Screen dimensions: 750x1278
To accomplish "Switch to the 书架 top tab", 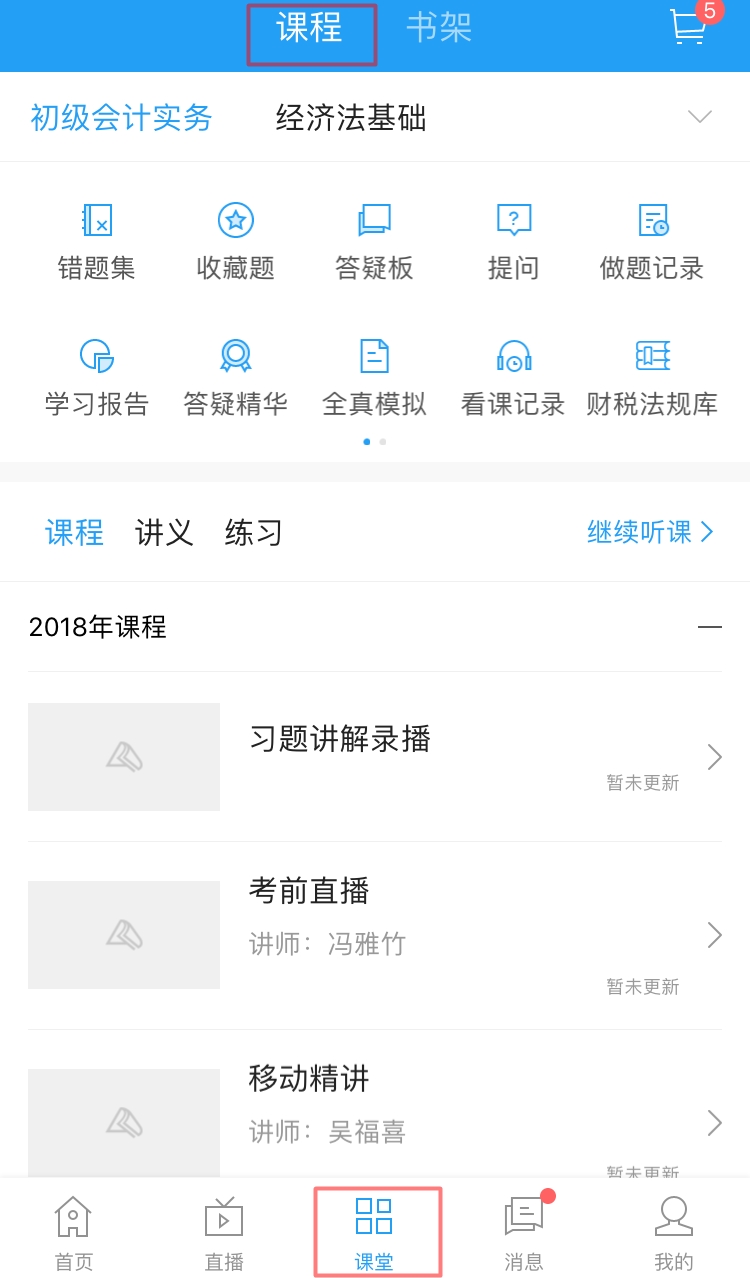I will [x=439, y=27].
